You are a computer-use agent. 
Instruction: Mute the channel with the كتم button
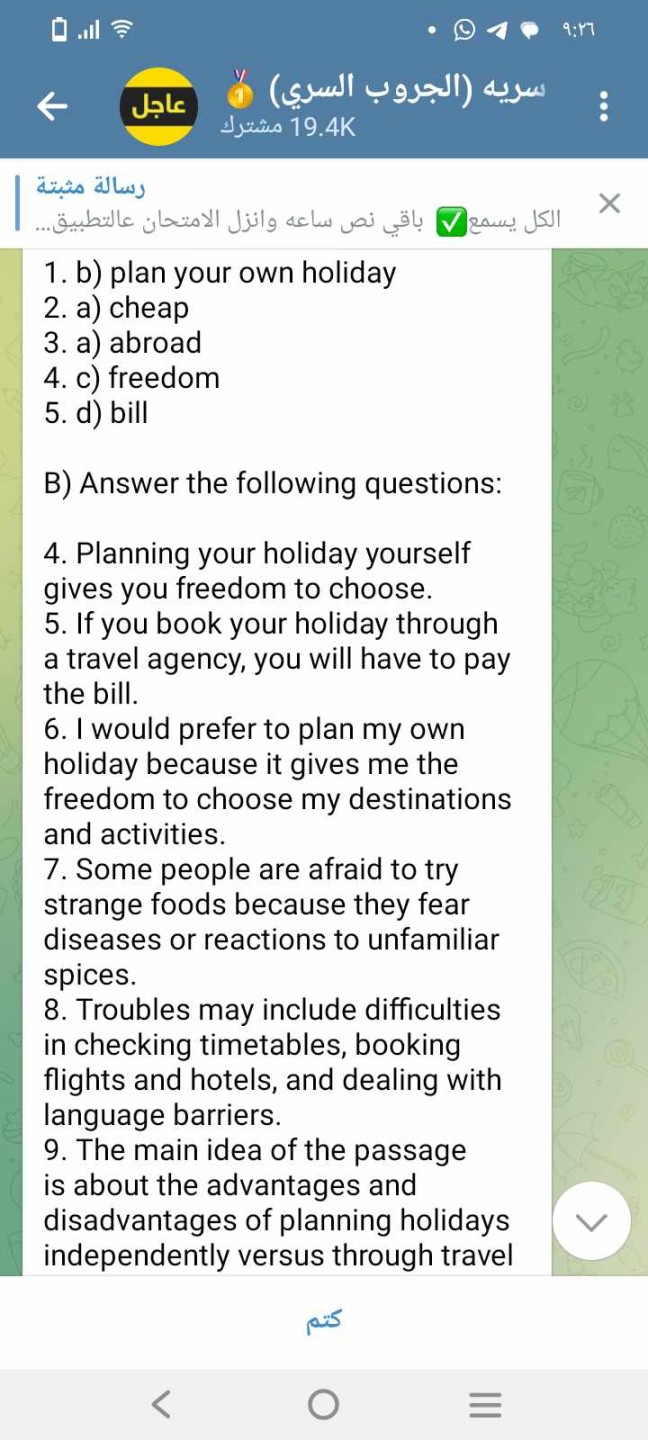[324, 1321]
